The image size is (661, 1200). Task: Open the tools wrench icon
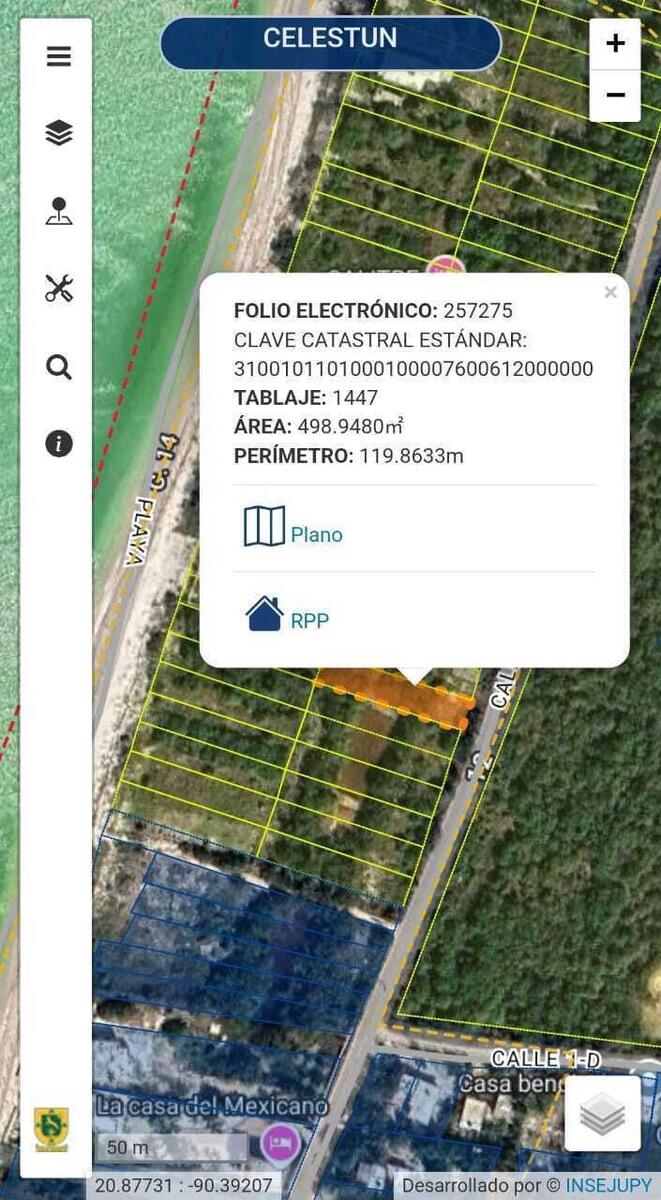[x=59, y=289]
